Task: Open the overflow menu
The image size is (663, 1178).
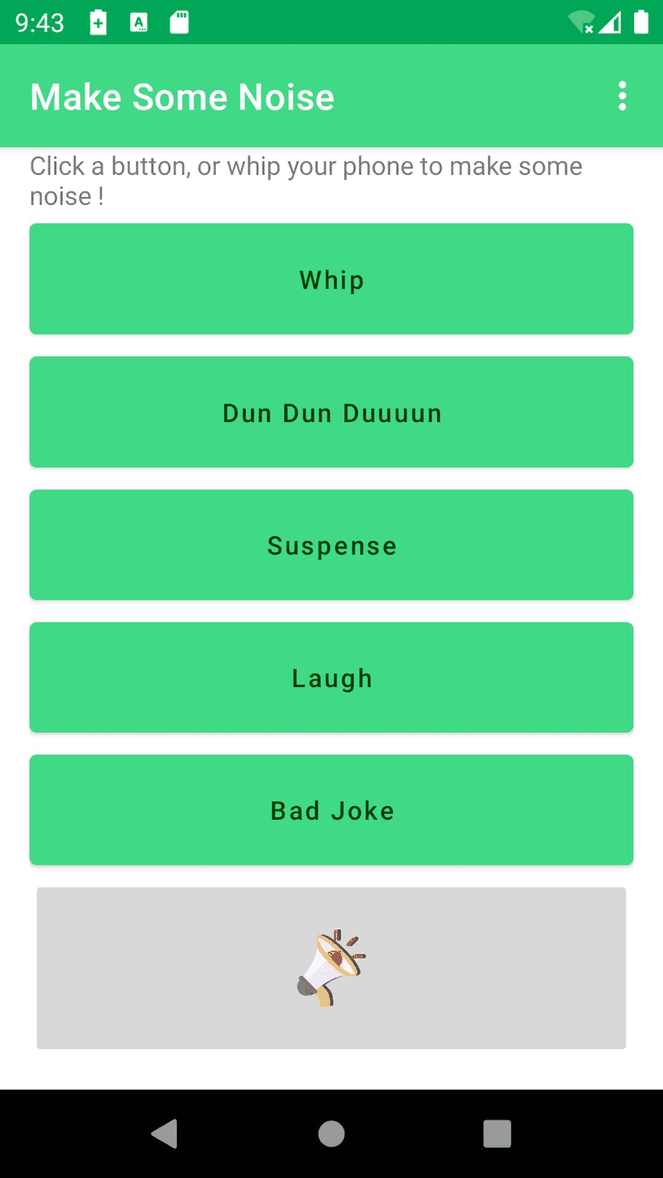Action: [x=622, y=96]
